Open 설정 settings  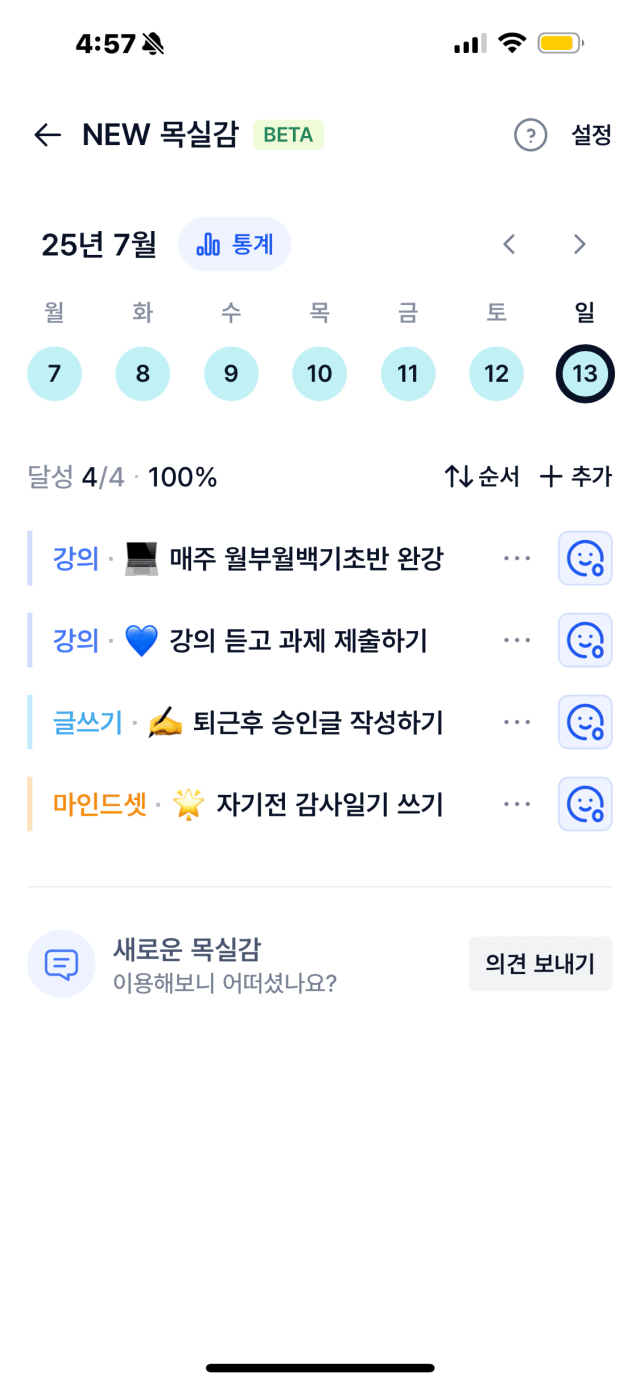pyautogui.click(x=591, y=135)
